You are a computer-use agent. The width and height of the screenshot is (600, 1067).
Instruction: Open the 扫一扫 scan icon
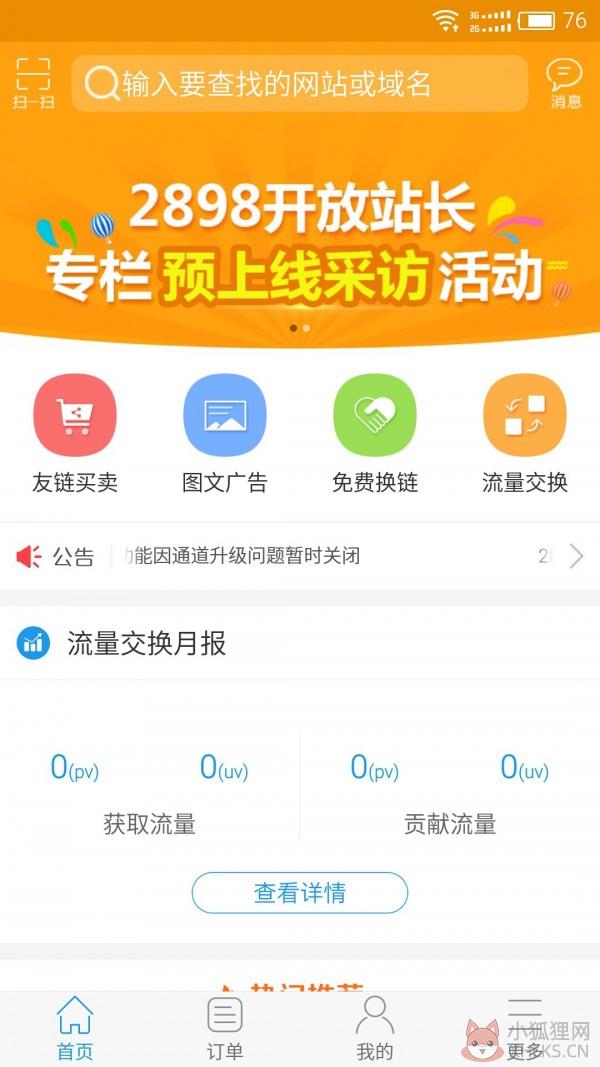(x=33, y=83)
